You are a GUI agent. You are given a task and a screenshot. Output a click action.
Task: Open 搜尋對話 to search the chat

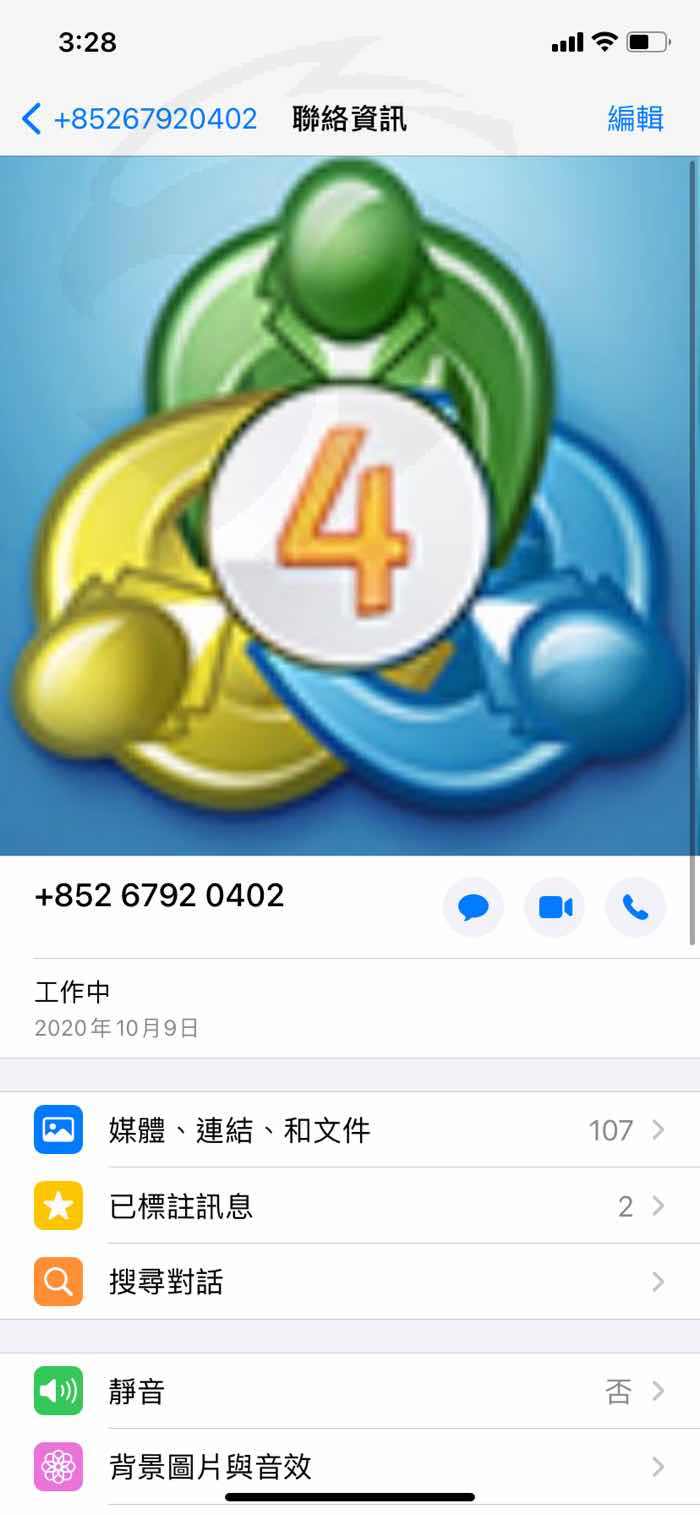tap(350, 1282)
